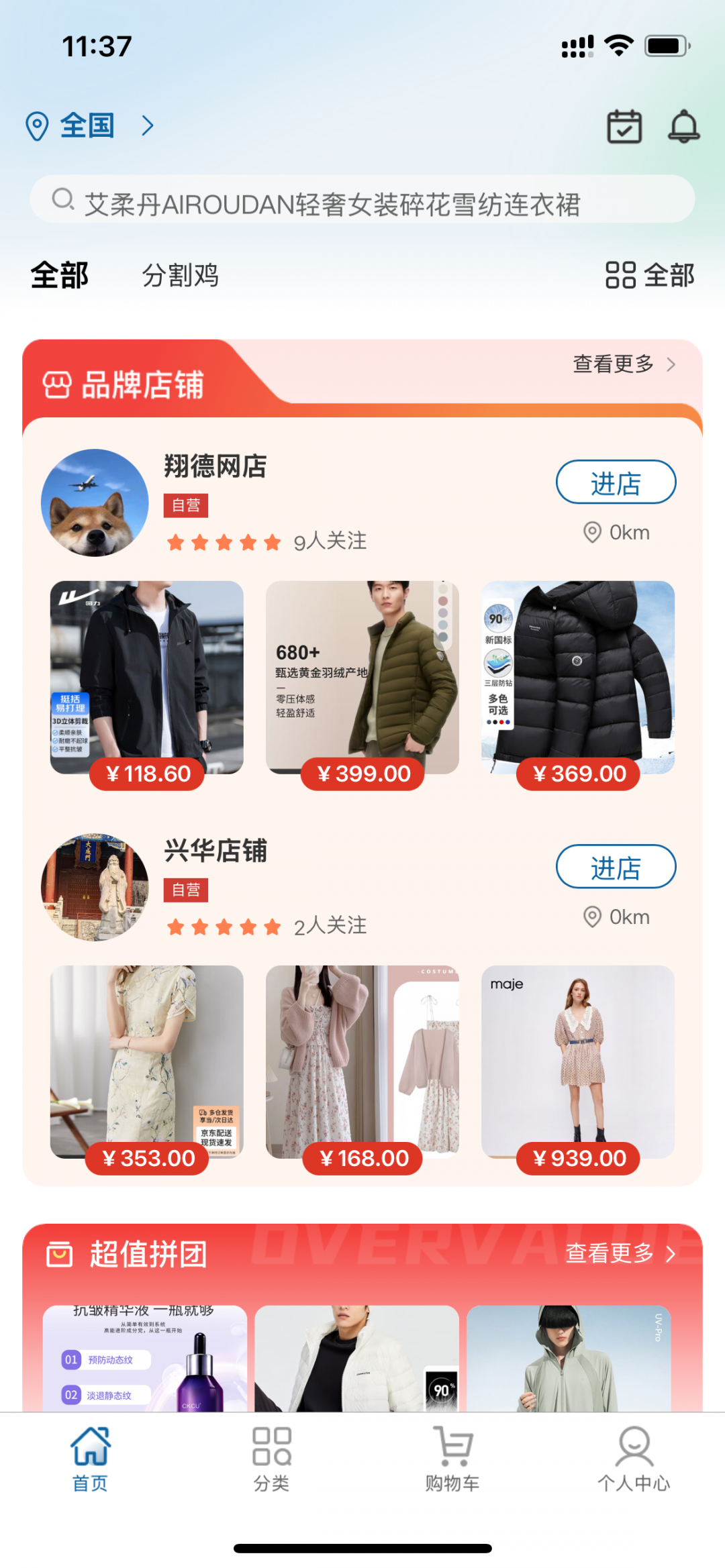Open the ¥168.00 pink cardigan dress set
The image size is (725, 1568).
(362, 1062)
